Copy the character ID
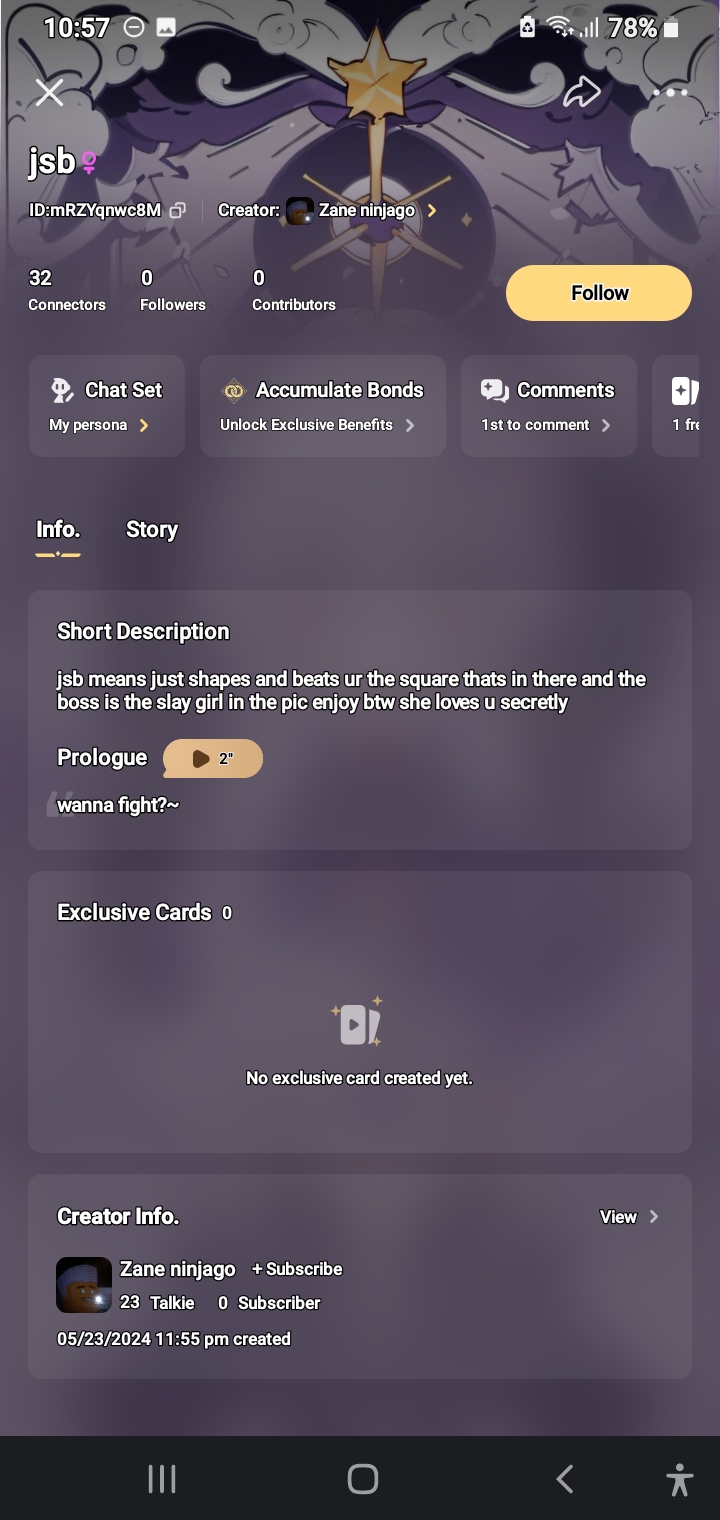720x1520 pixels. [x=178, y=210]
